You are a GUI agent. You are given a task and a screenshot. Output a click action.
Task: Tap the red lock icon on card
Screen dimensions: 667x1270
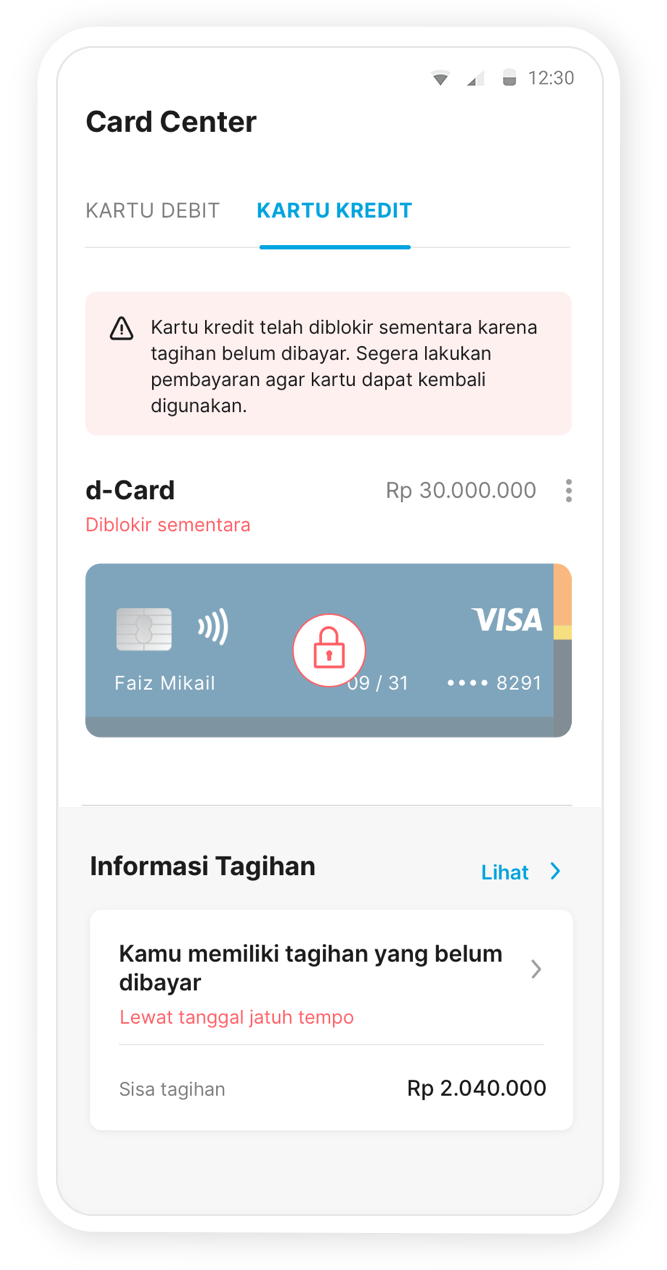[x=329, y=651]
